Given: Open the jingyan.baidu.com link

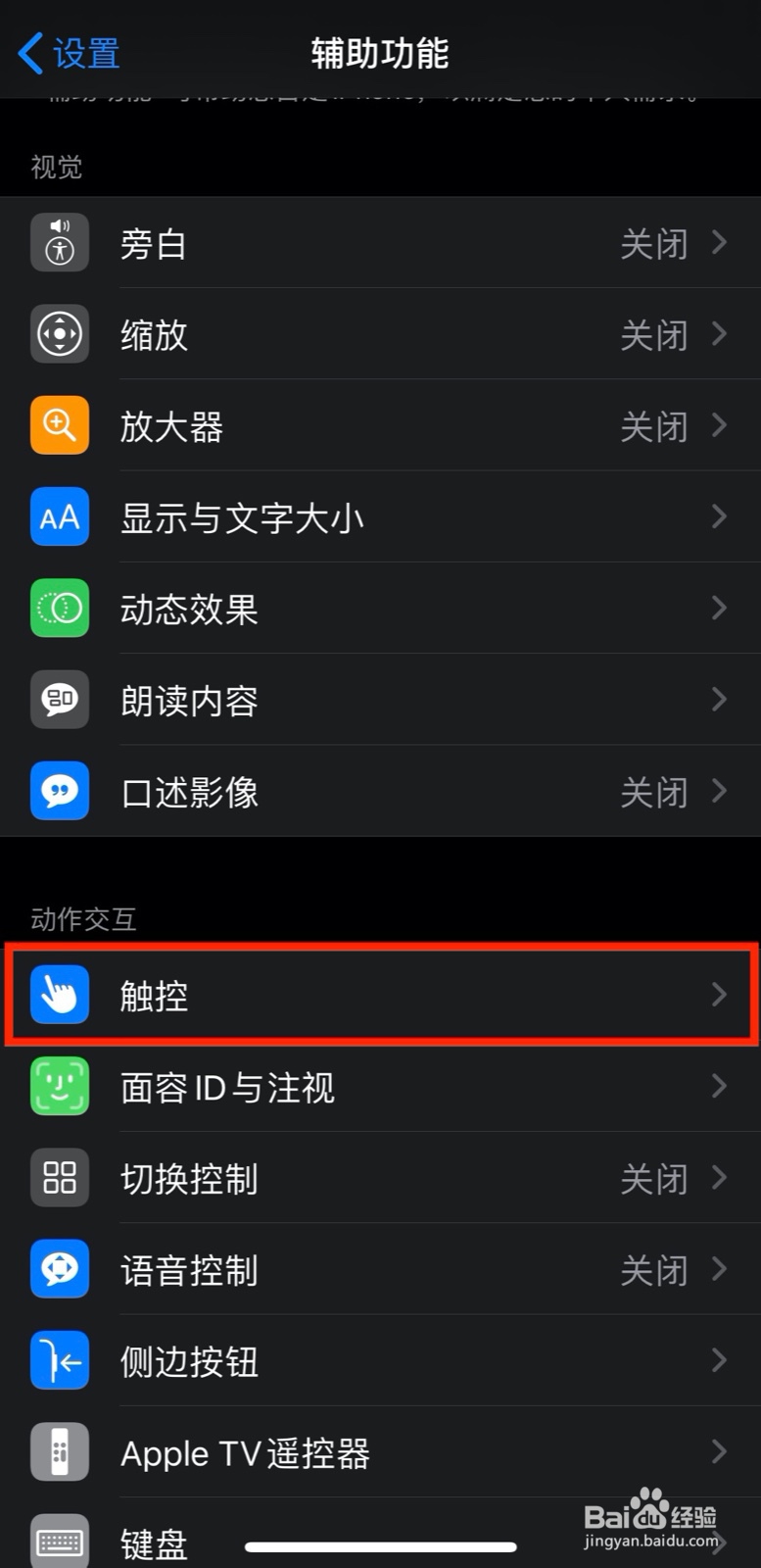Looking at the screenshot, I should (649, 1543).
